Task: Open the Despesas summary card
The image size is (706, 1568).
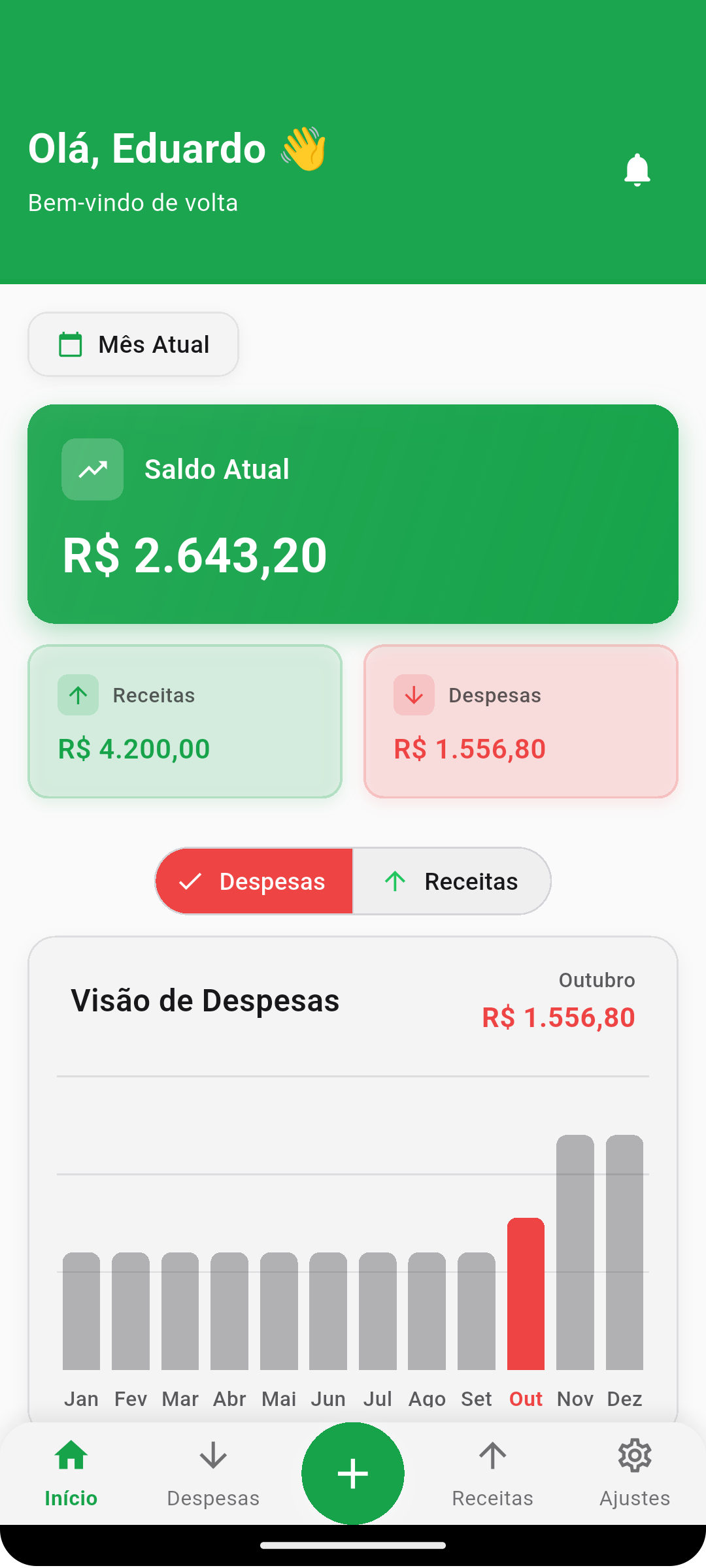Action: click(x=520, y=721)
